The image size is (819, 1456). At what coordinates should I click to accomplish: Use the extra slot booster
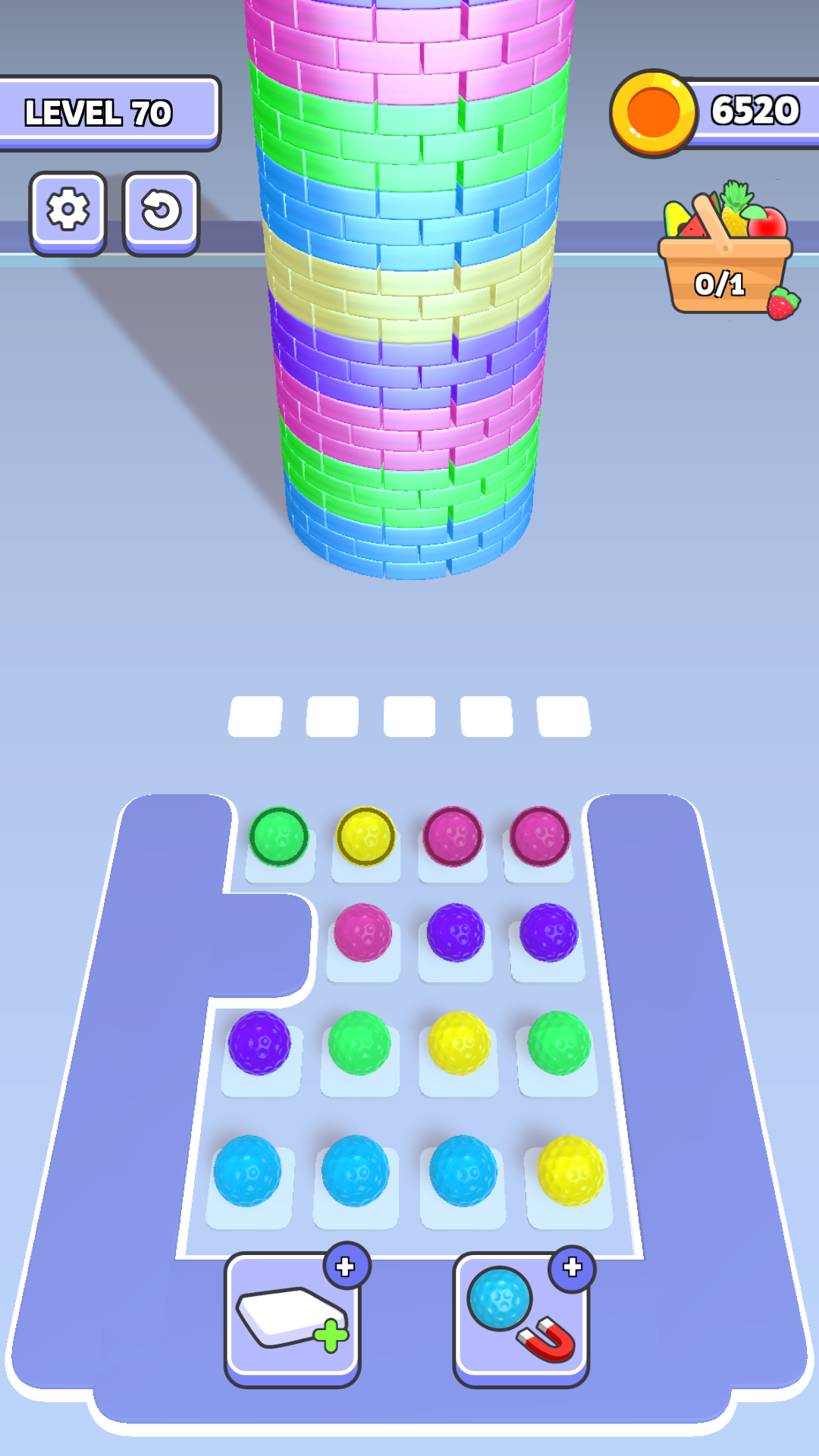[x=293, y=1318]
